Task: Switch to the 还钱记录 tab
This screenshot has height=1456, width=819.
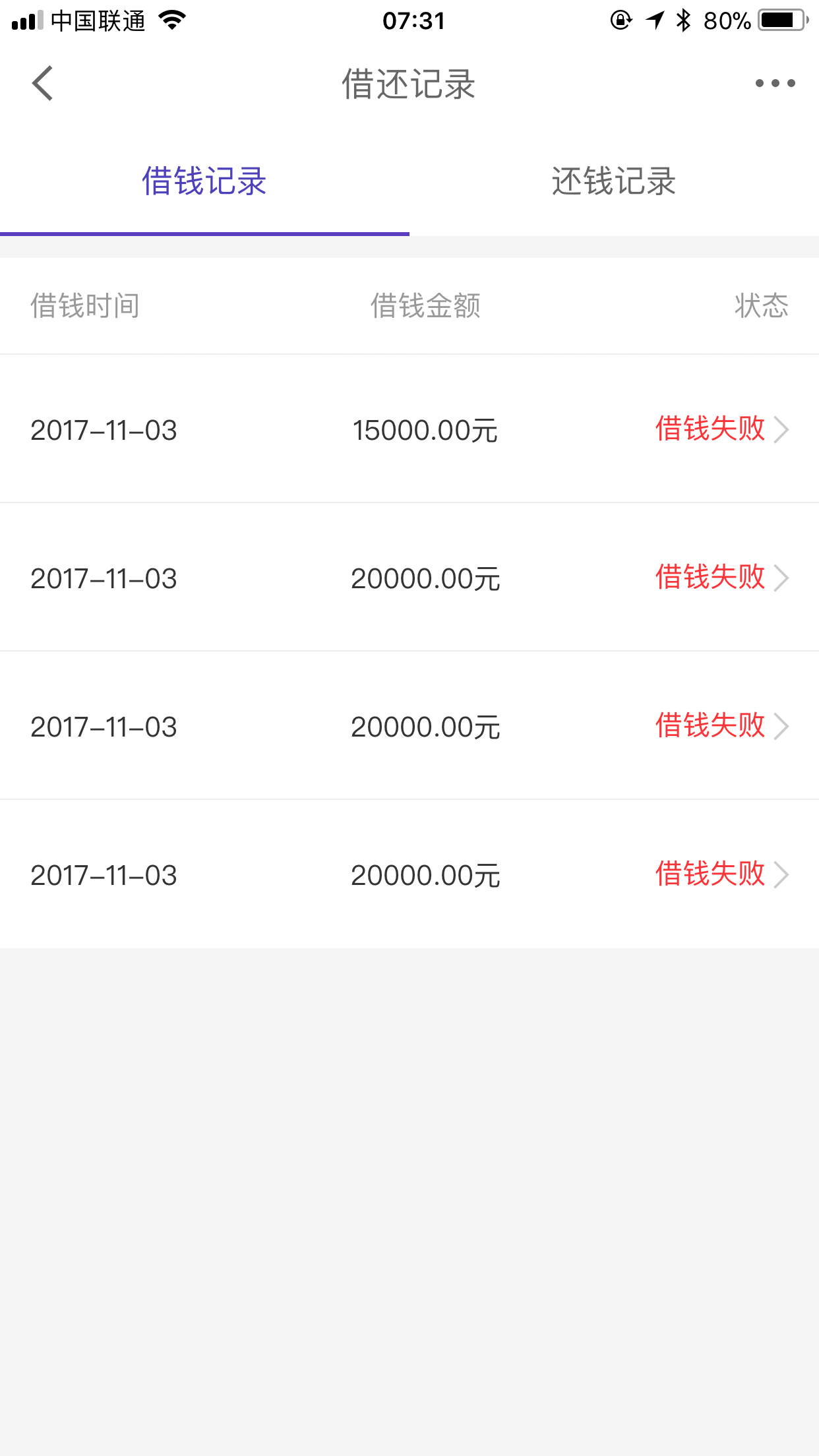Action: tap(612, 183)
